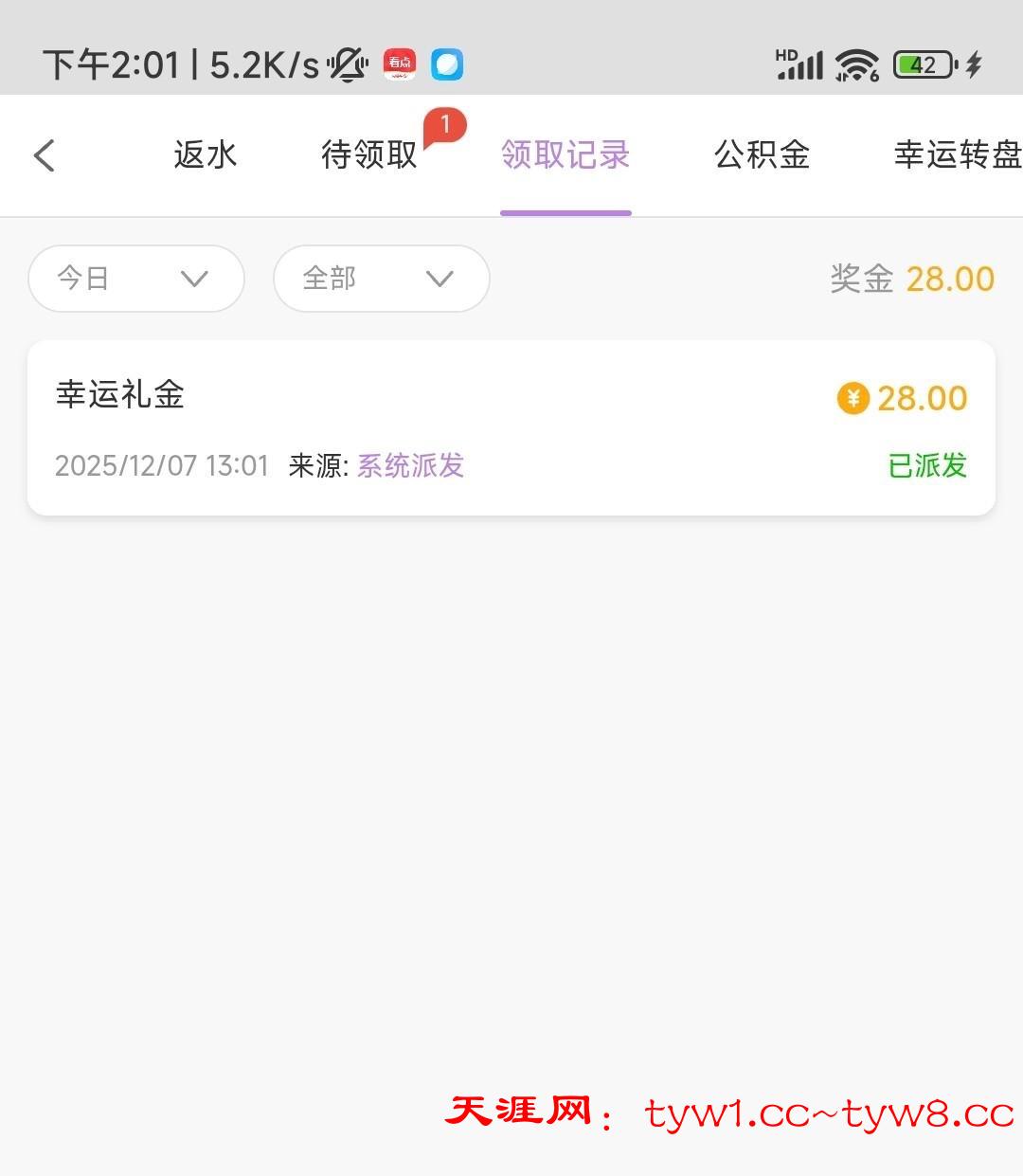Select the 领取记录 tab

coord(565,154)
